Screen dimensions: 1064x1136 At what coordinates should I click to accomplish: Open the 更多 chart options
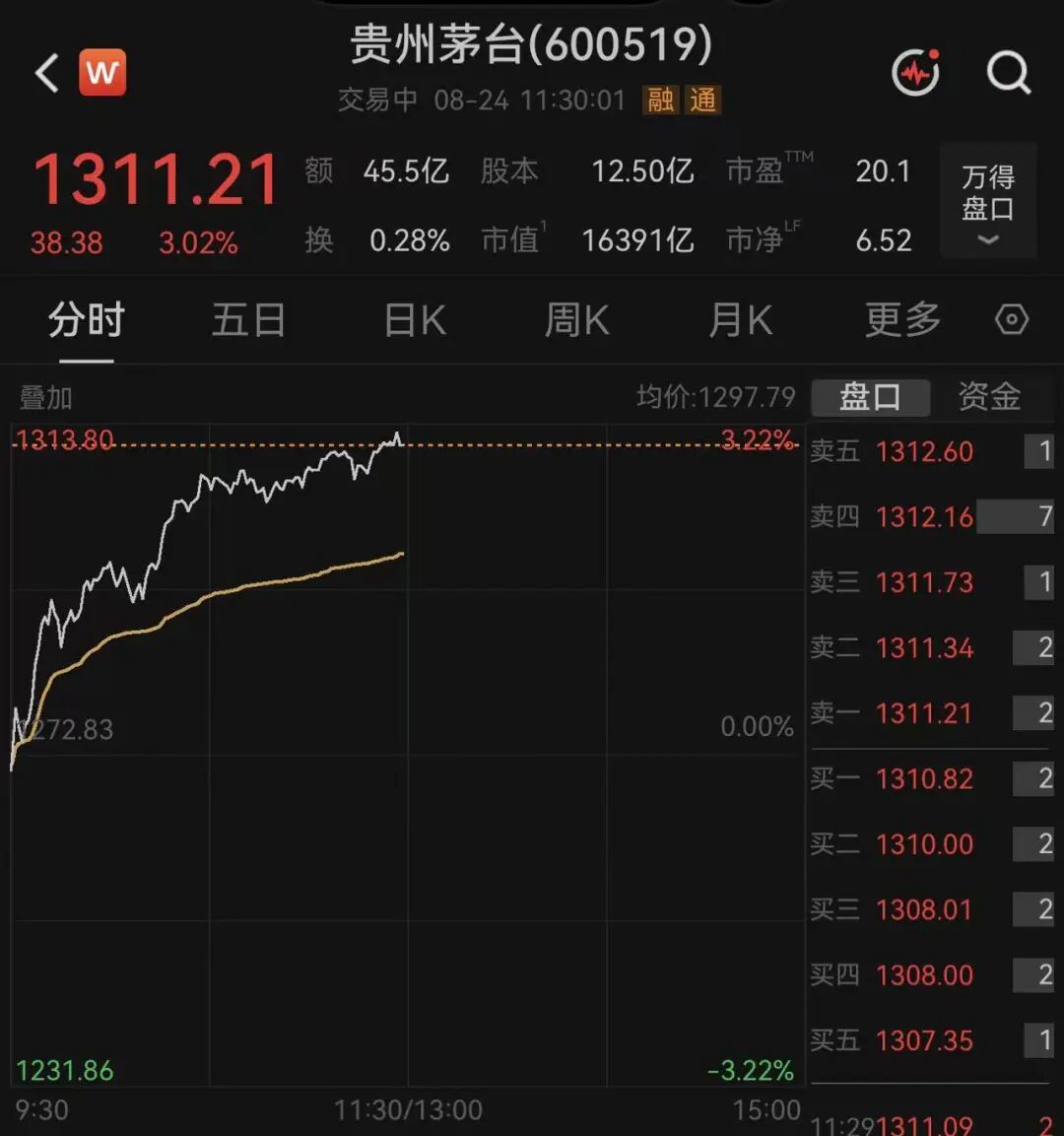(x=903, y=319)
